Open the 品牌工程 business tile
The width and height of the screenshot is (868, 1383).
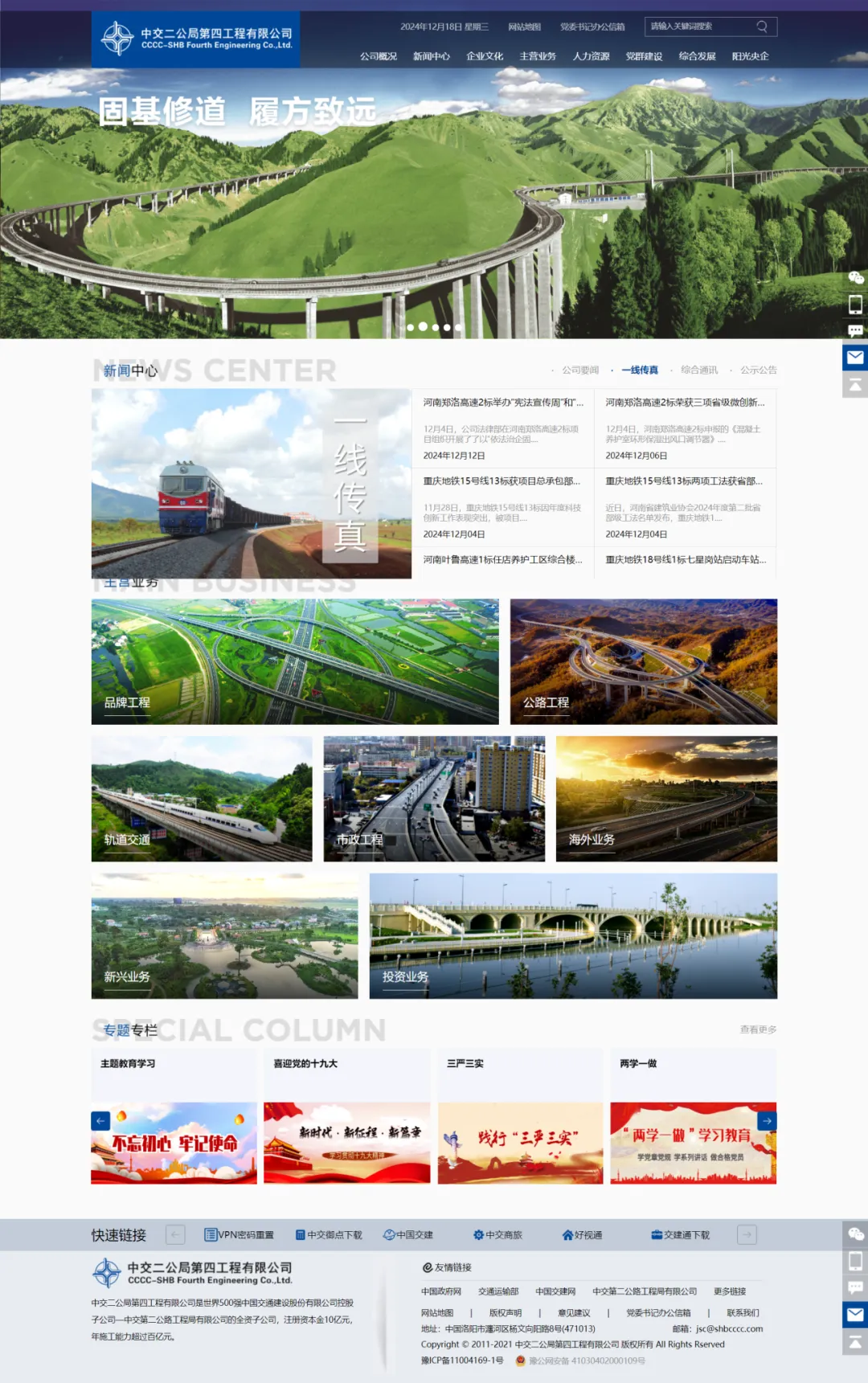click(x=294, y=661)
